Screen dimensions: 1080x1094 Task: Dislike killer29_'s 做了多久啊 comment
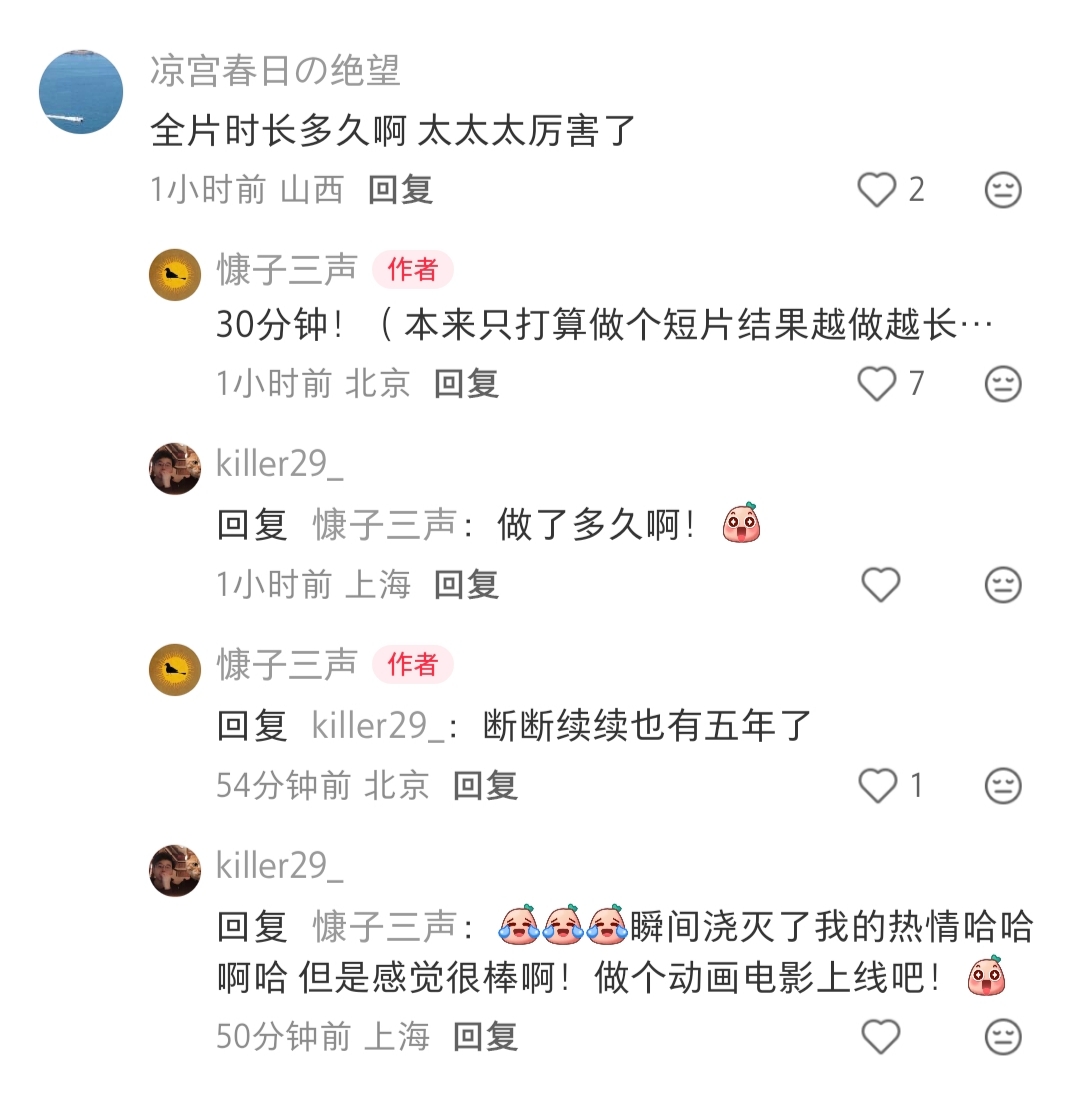(x=1003, y=584)
